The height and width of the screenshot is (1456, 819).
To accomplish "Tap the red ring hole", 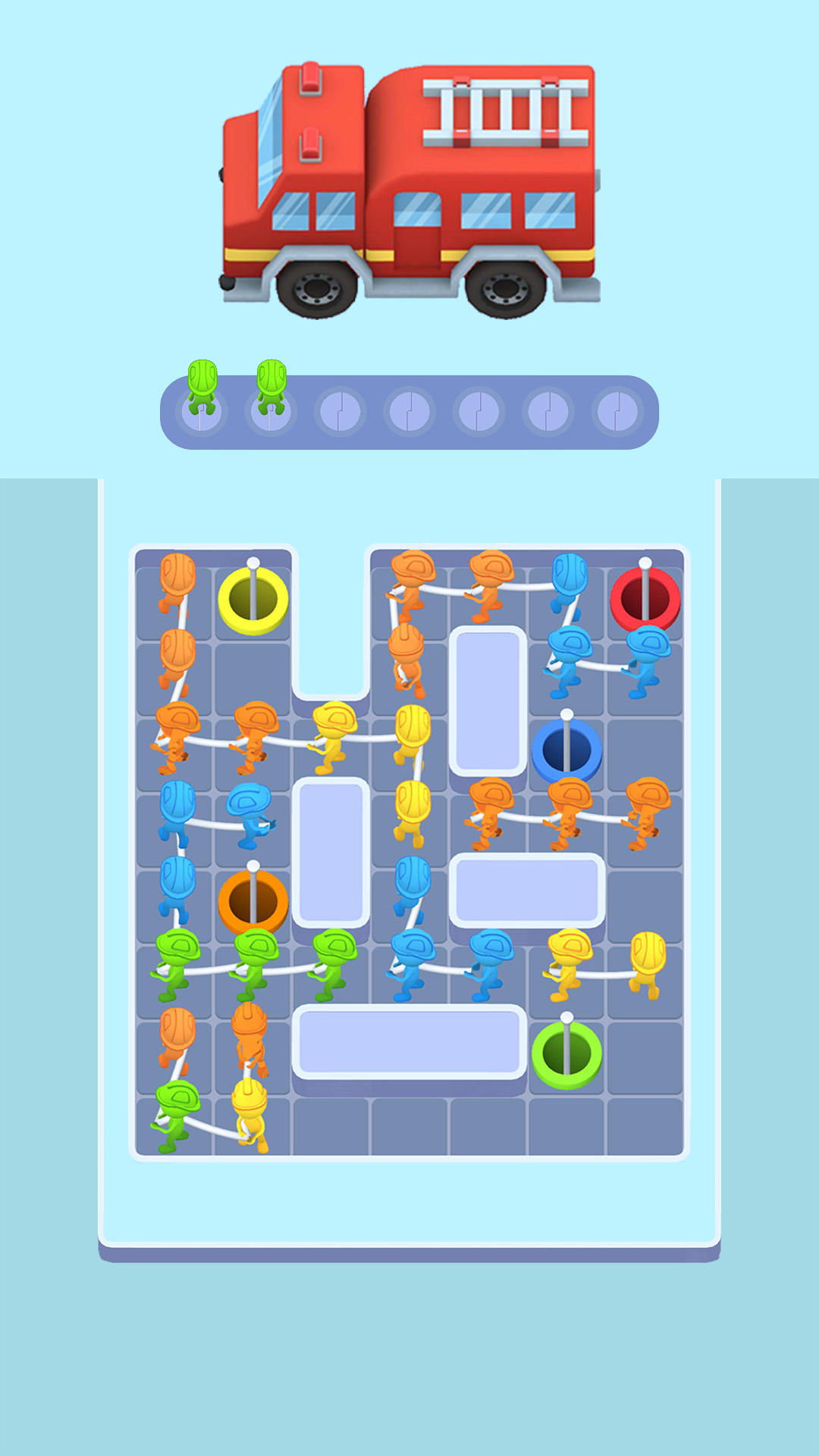I will coord(645,600).
